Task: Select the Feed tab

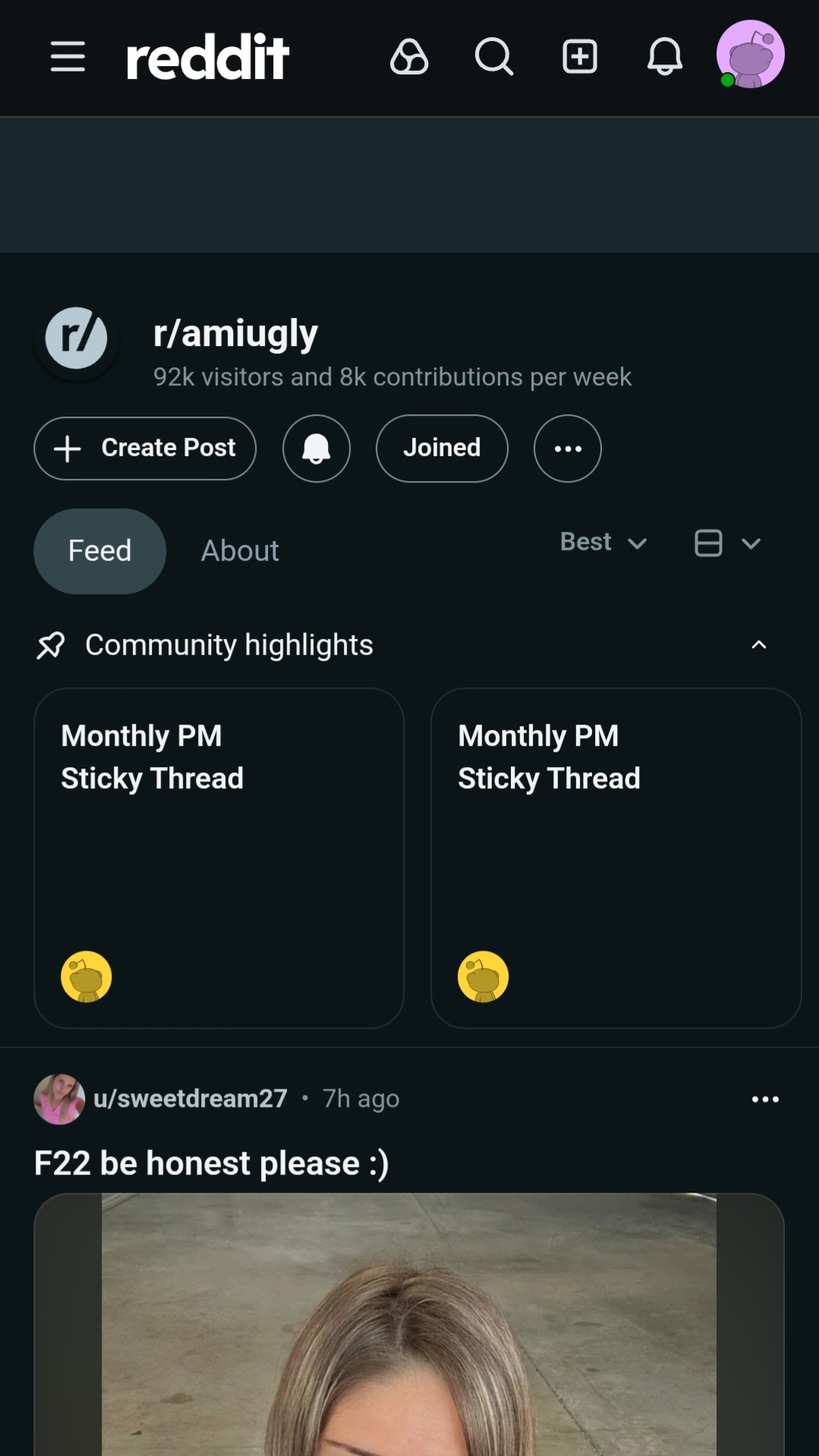Action: point(99,551)
